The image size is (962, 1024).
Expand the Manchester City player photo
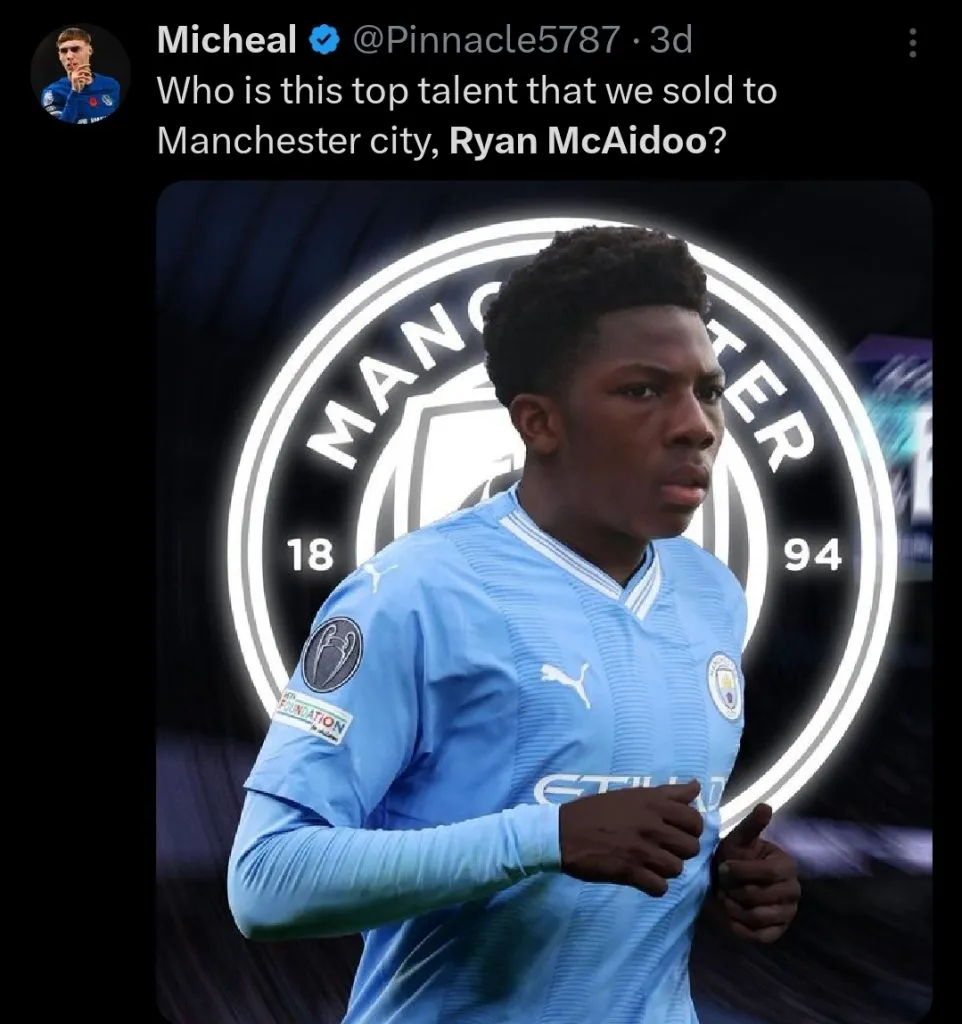pyautogui.click(x=544, y=600)
